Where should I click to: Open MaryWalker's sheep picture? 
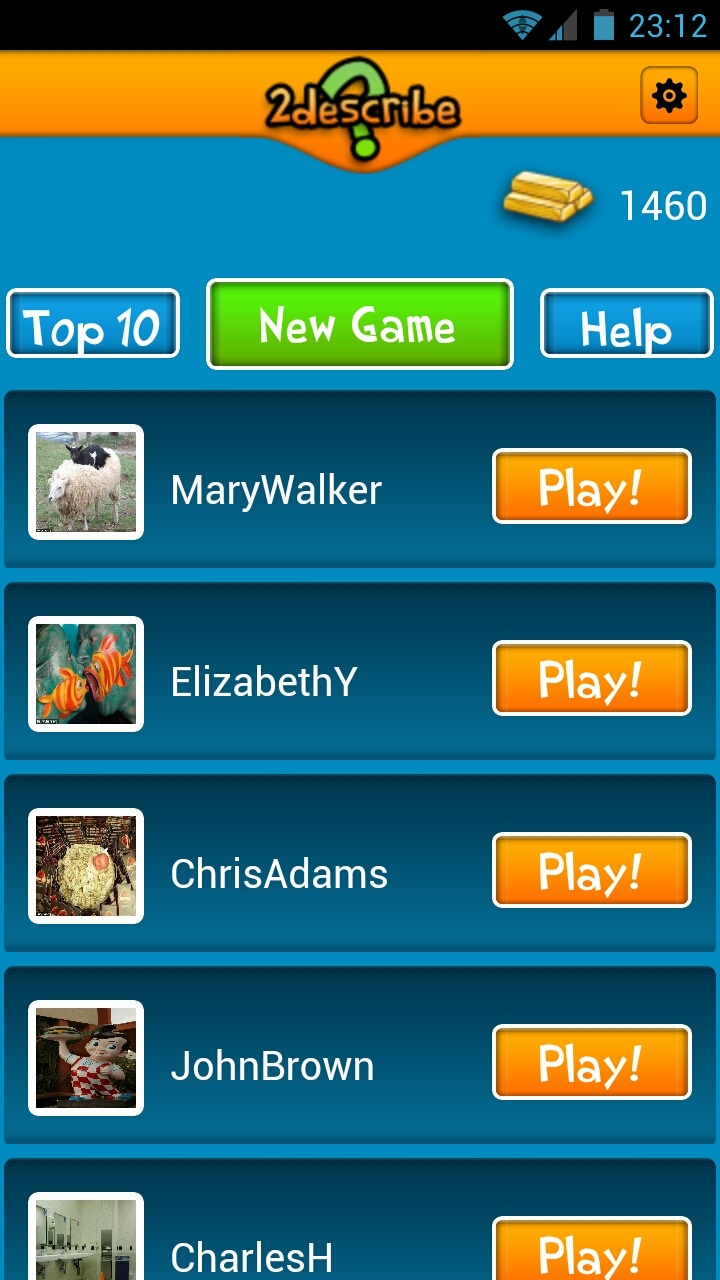86,482
